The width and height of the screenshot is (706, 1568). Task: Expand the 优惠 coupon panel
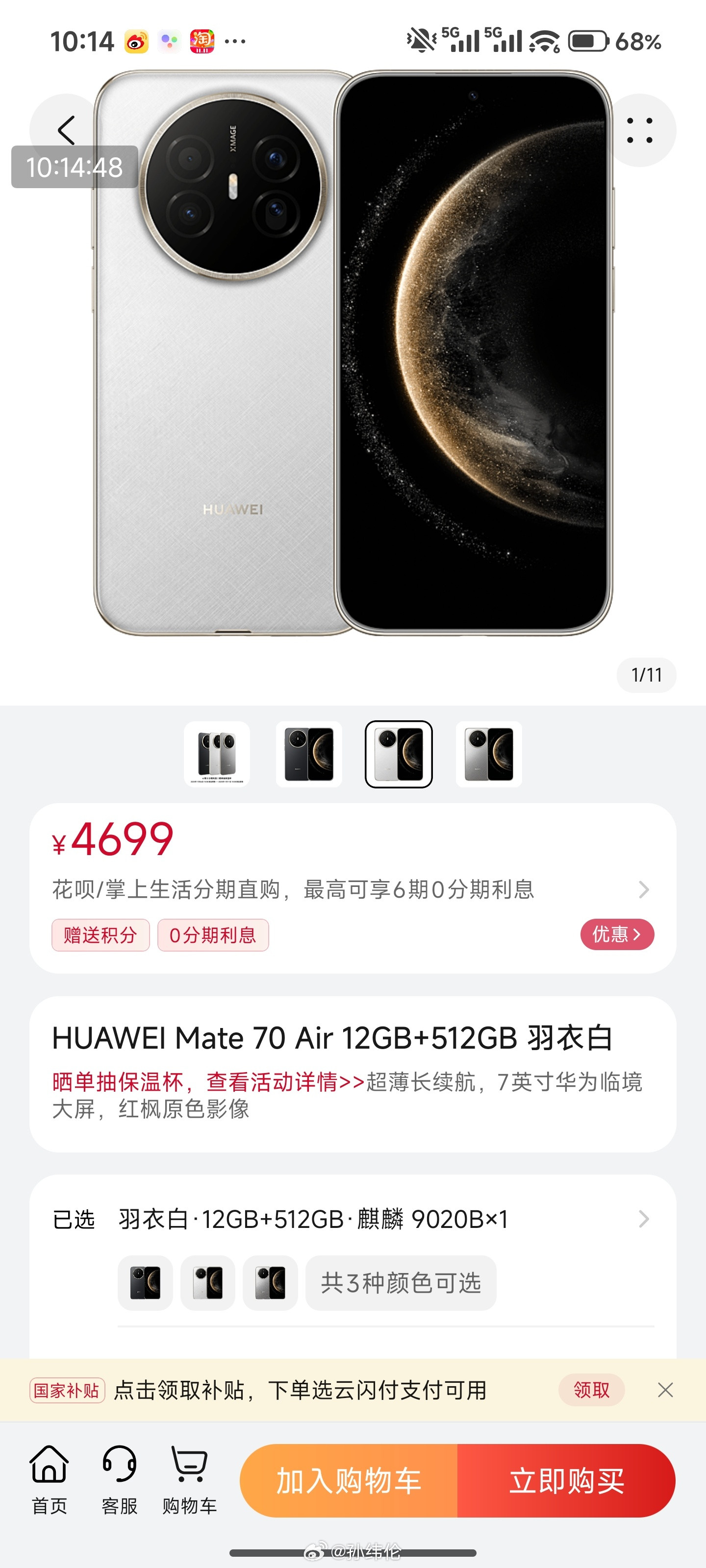click(616, 934)
